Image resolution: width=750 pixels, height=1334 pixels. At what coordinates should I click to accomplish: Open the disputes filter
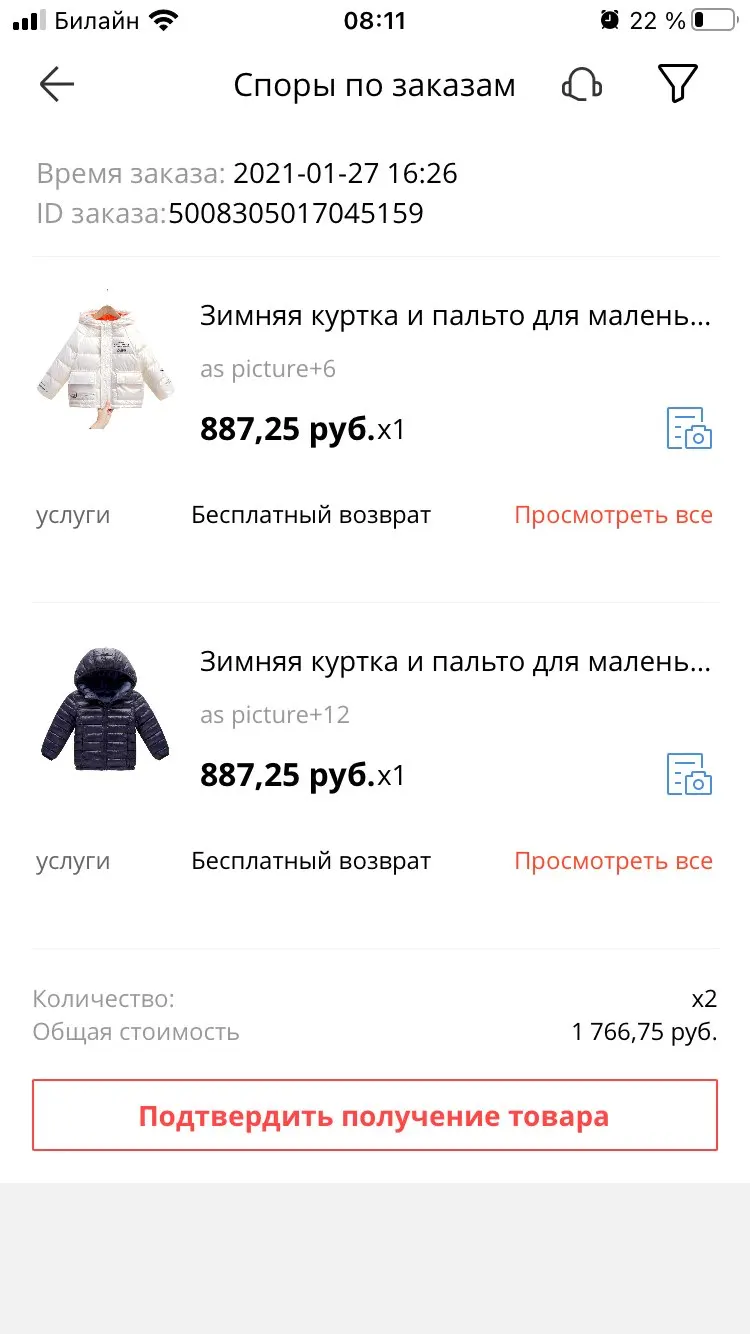pyautogui.click(x=677, y=84)
